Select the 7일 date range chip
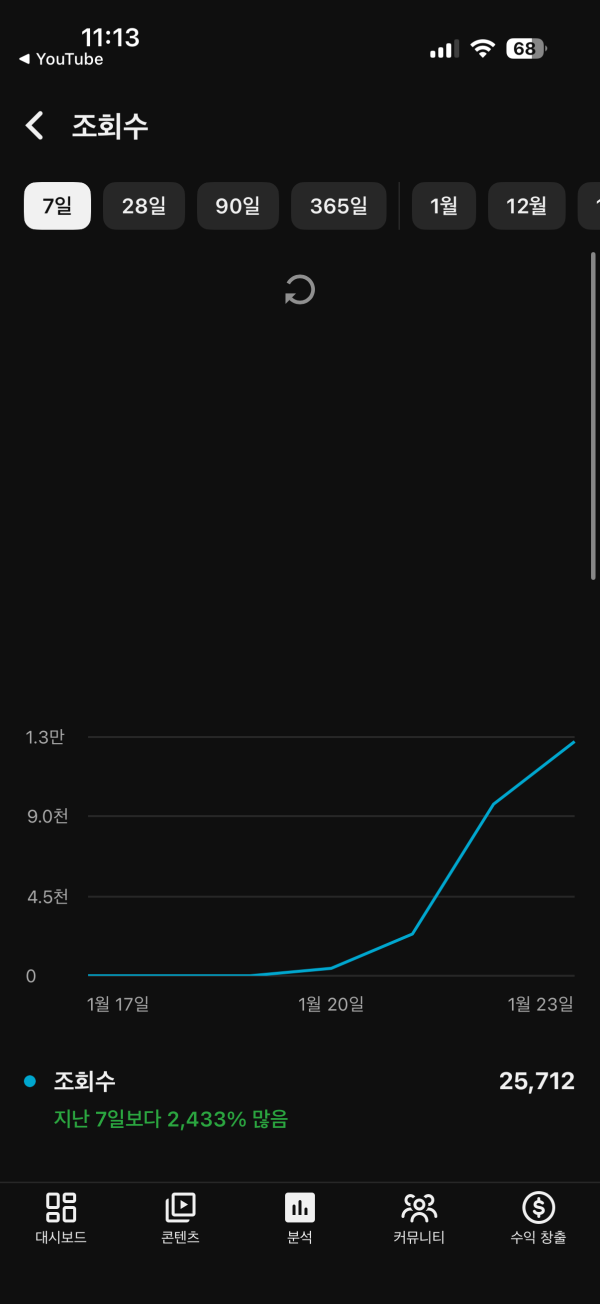 57,206
